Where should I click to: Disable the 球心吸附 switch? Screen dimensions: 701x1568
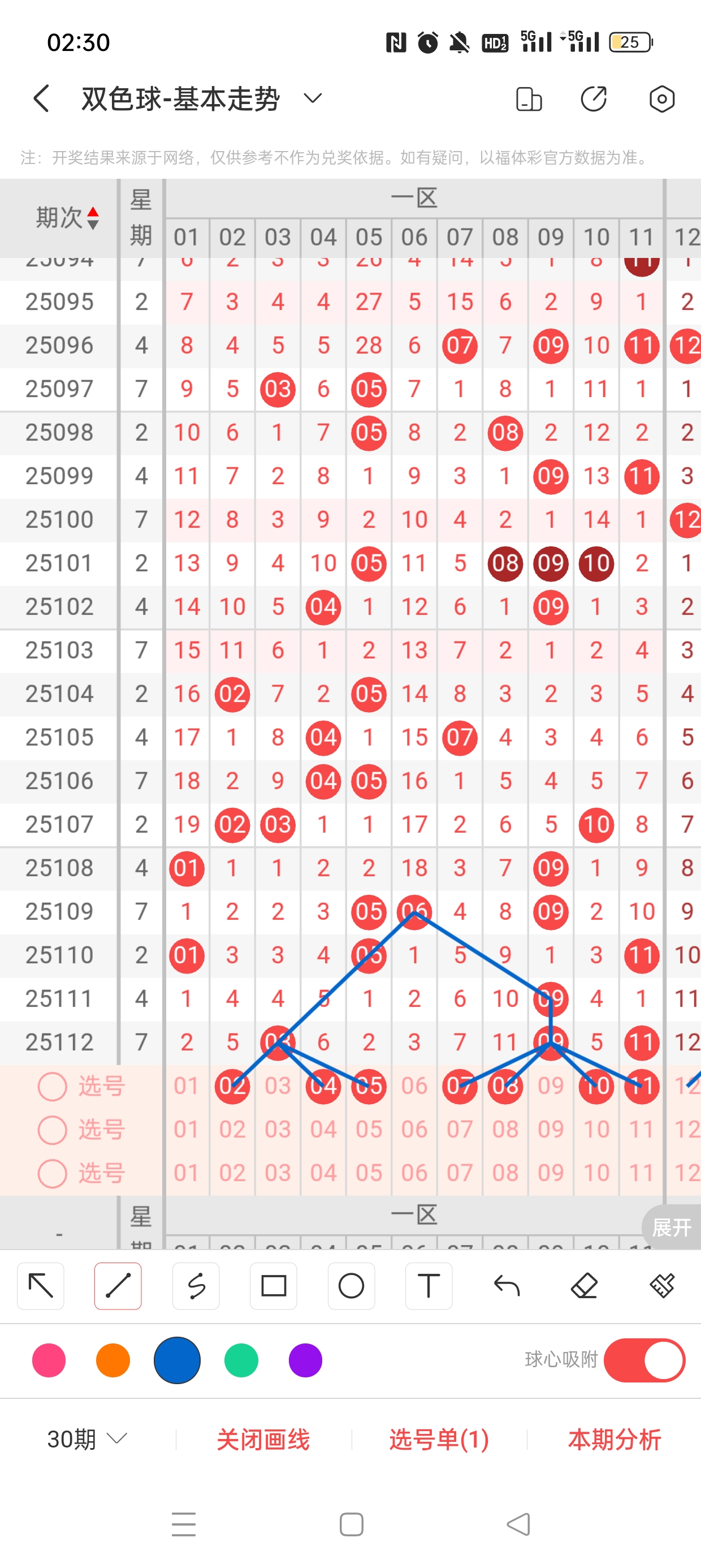[x=644, y=1360]
